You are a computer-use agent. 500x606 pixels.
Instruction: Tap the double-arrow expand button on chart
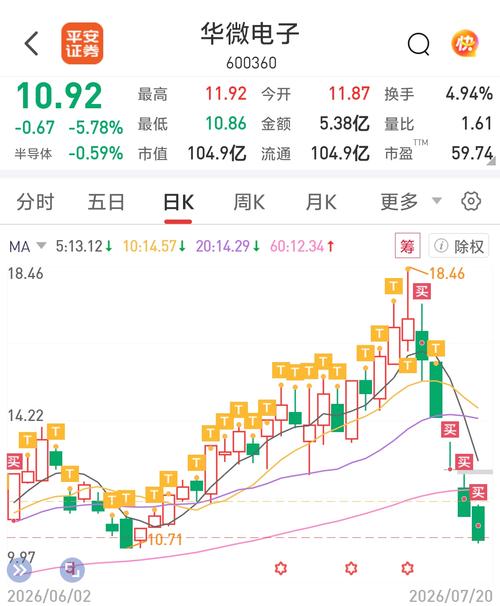(x=19, y=570)
